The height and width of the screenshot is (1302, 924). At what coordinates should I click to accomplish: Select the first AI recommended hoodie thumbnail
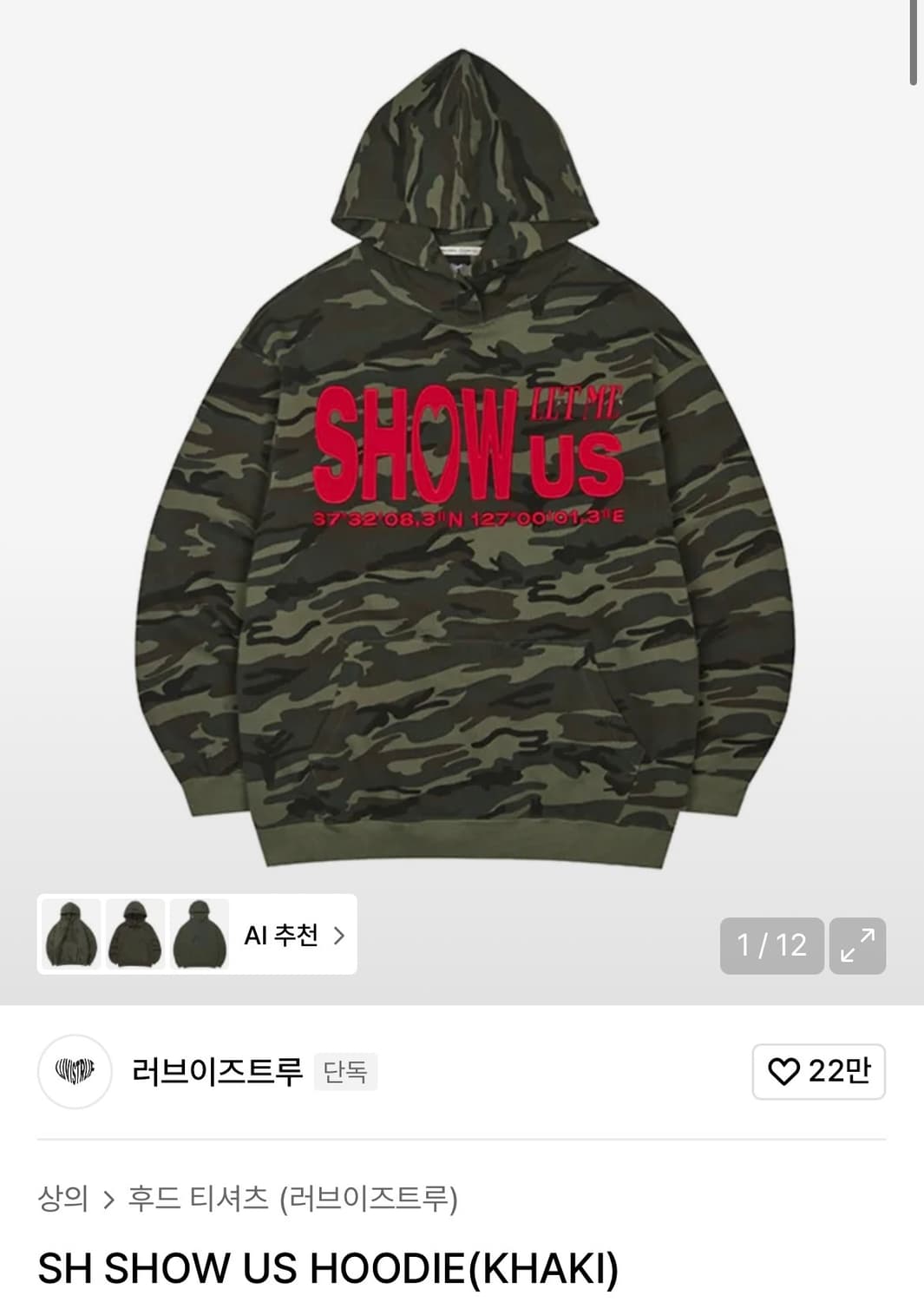[x=73, y=935]
